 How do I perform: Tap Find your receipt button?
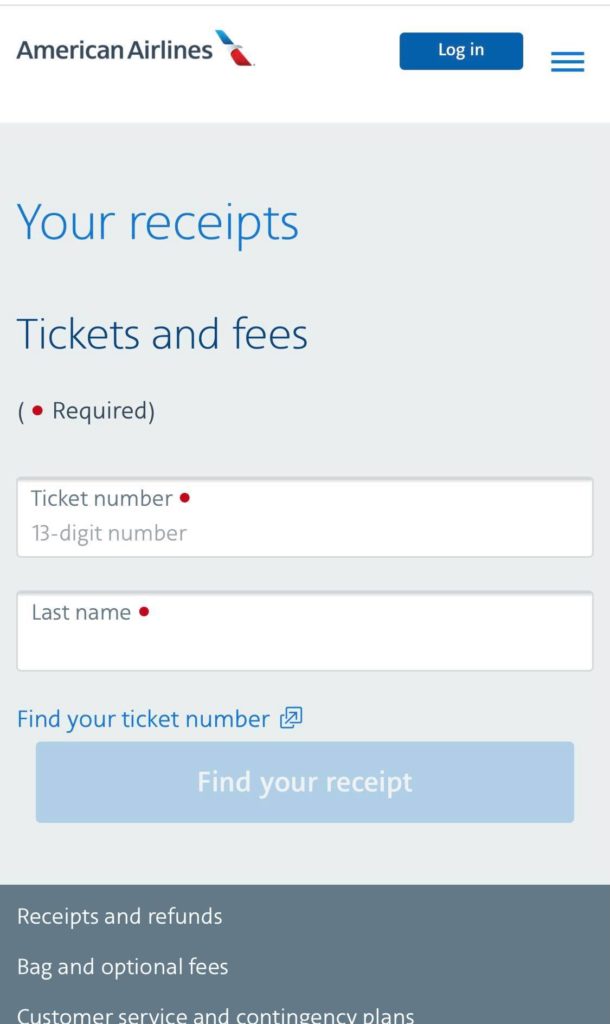tap(305, 782)
